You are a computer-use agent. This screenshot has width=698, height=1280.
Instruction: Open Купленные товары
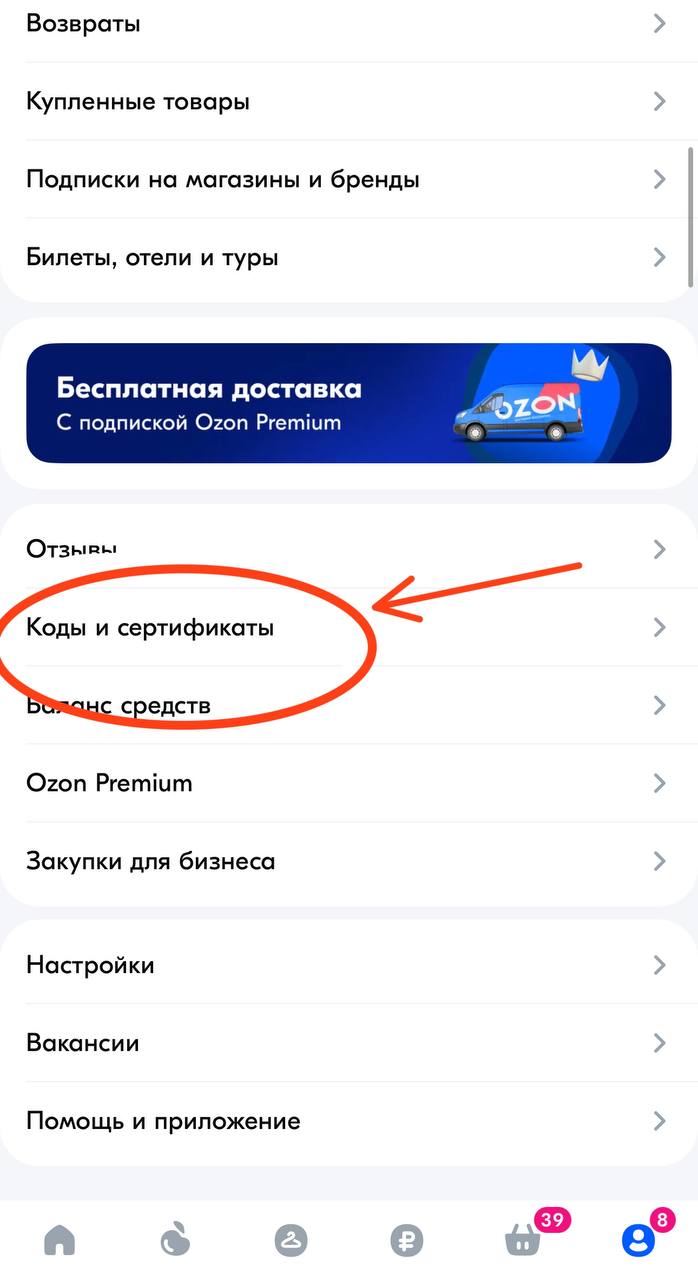pos(349,101)
